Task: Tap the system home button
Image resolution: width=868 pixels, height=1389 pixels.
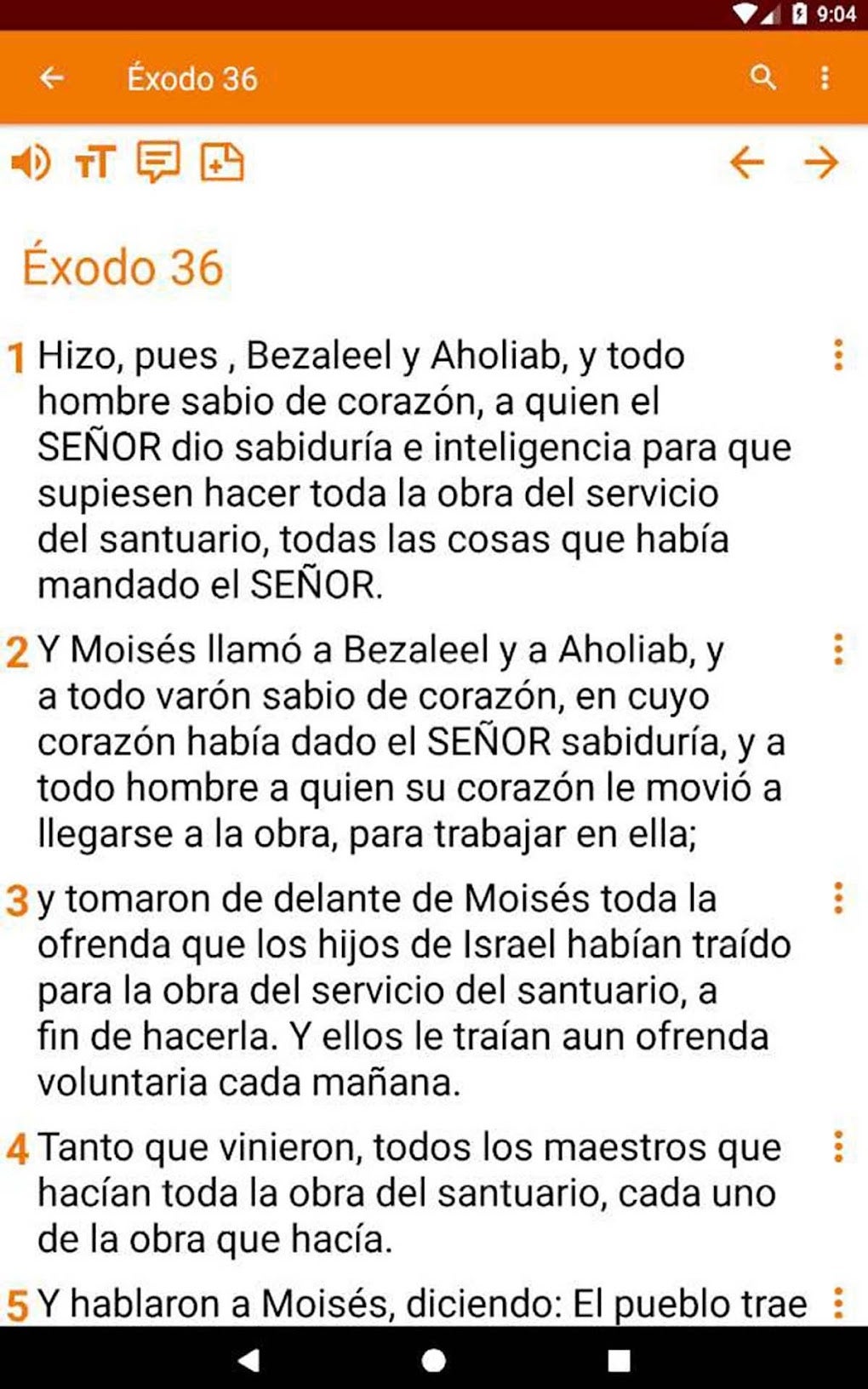Action: click(434, 1359)
